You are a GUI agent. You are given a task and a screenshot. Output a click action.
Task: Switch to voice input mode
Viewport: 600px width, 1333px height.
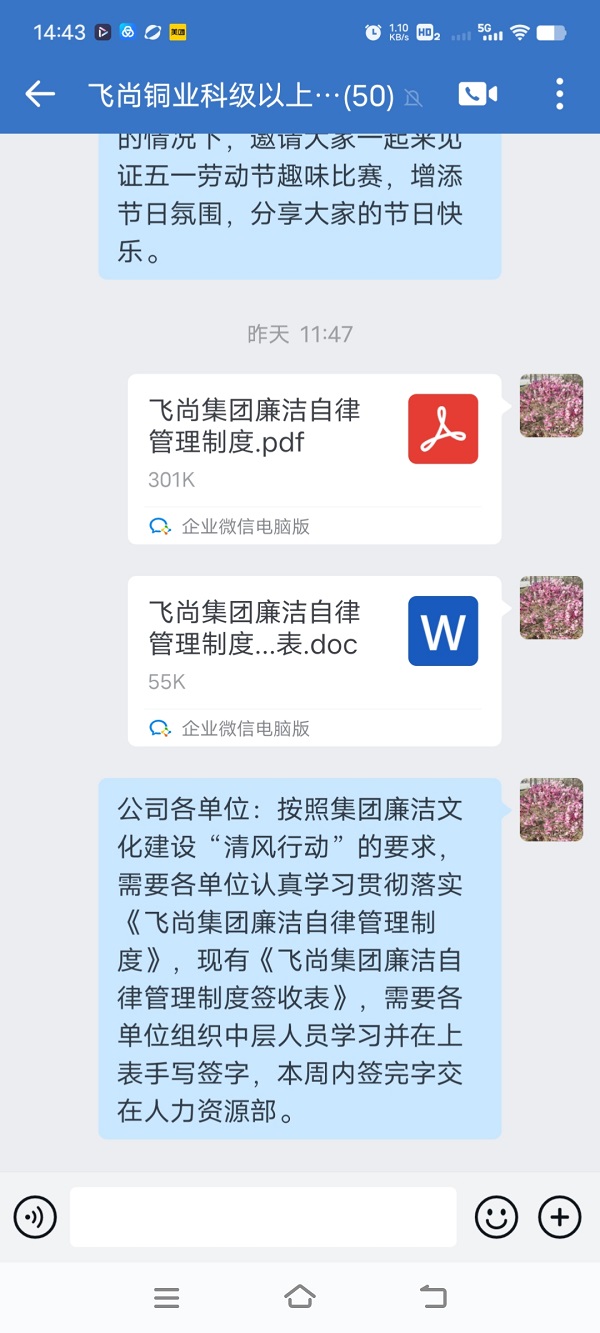[x=35, y=1217]
